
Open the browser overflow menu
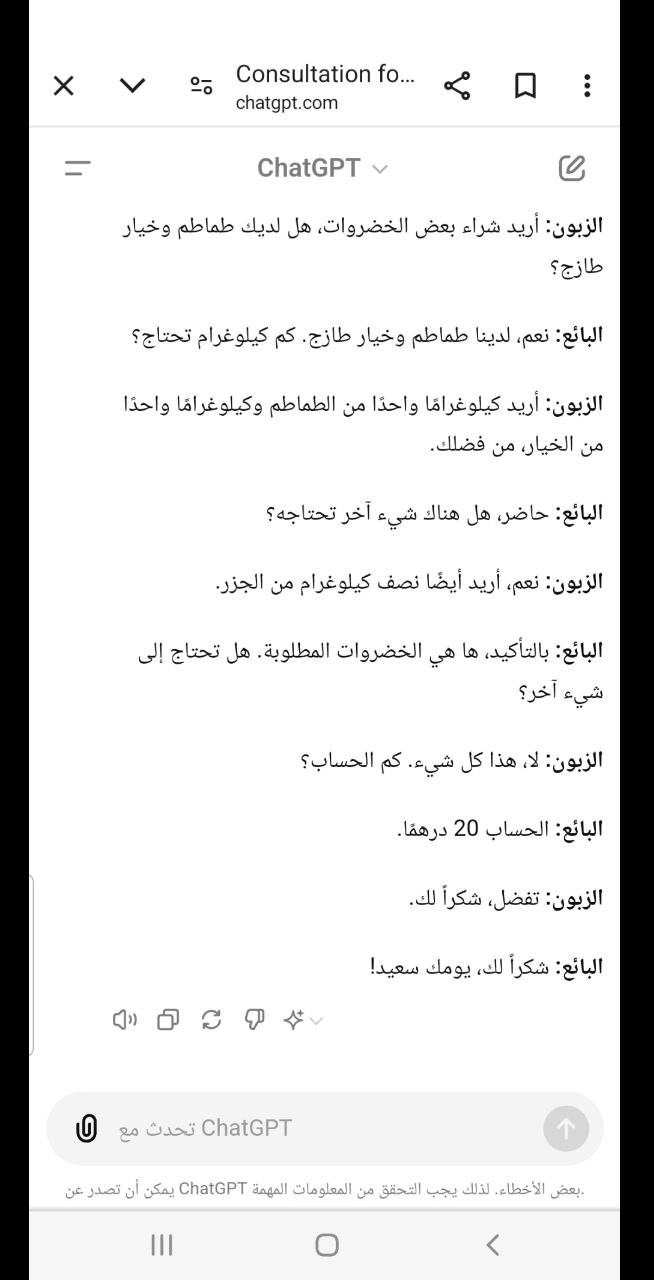click(x=587, y=86)
